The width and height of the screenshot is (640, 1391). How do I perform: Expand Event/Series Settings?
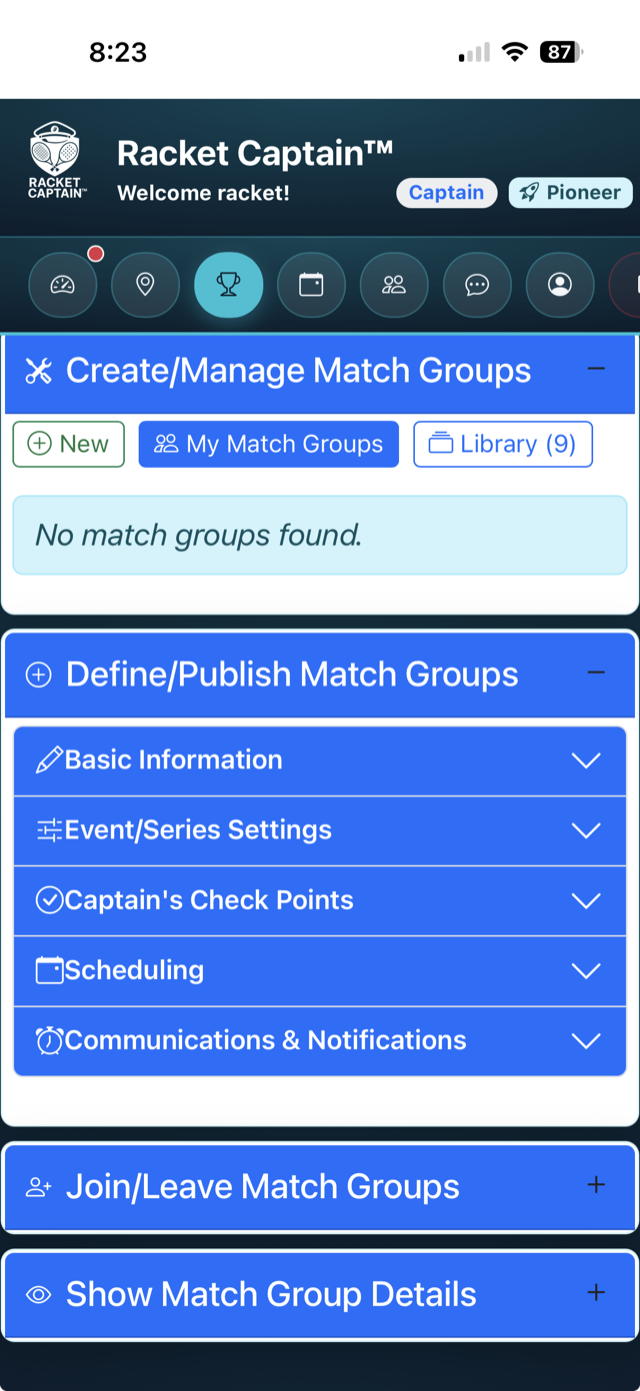click(320, 831)
